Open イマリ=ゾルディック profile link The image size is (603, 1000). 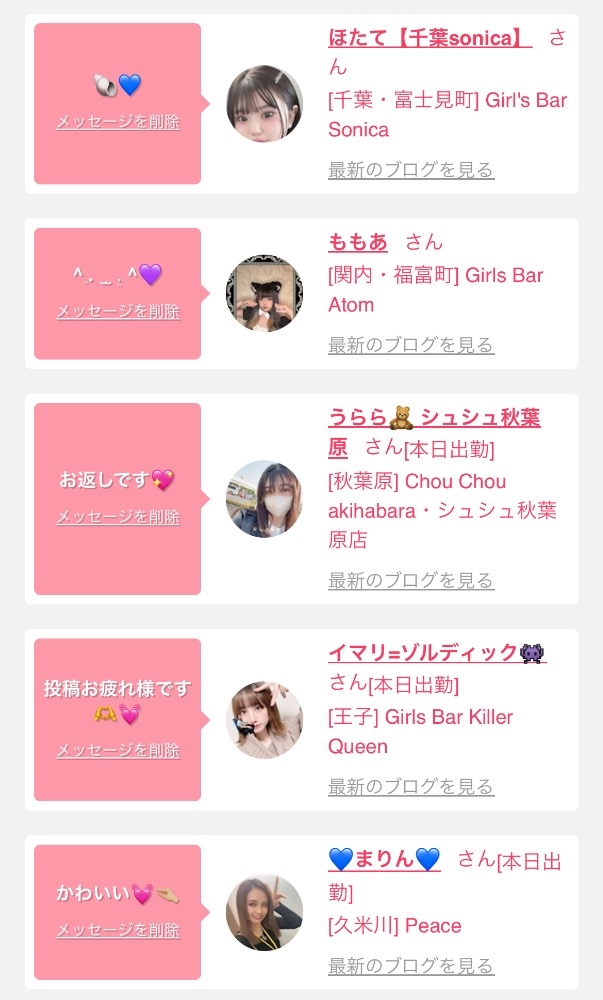[436, 654]
